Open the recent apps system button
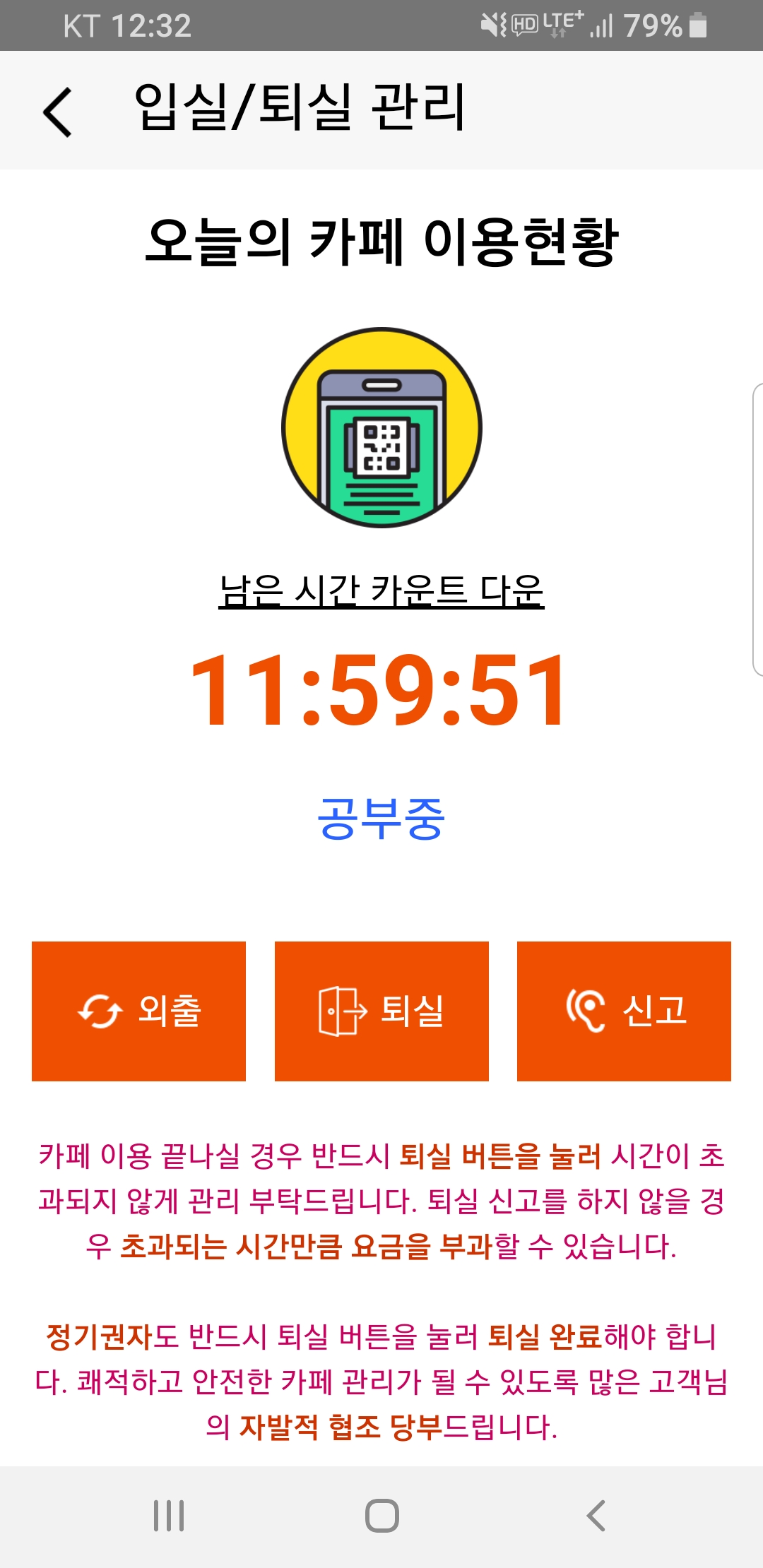 click(x=169, y=1516)
